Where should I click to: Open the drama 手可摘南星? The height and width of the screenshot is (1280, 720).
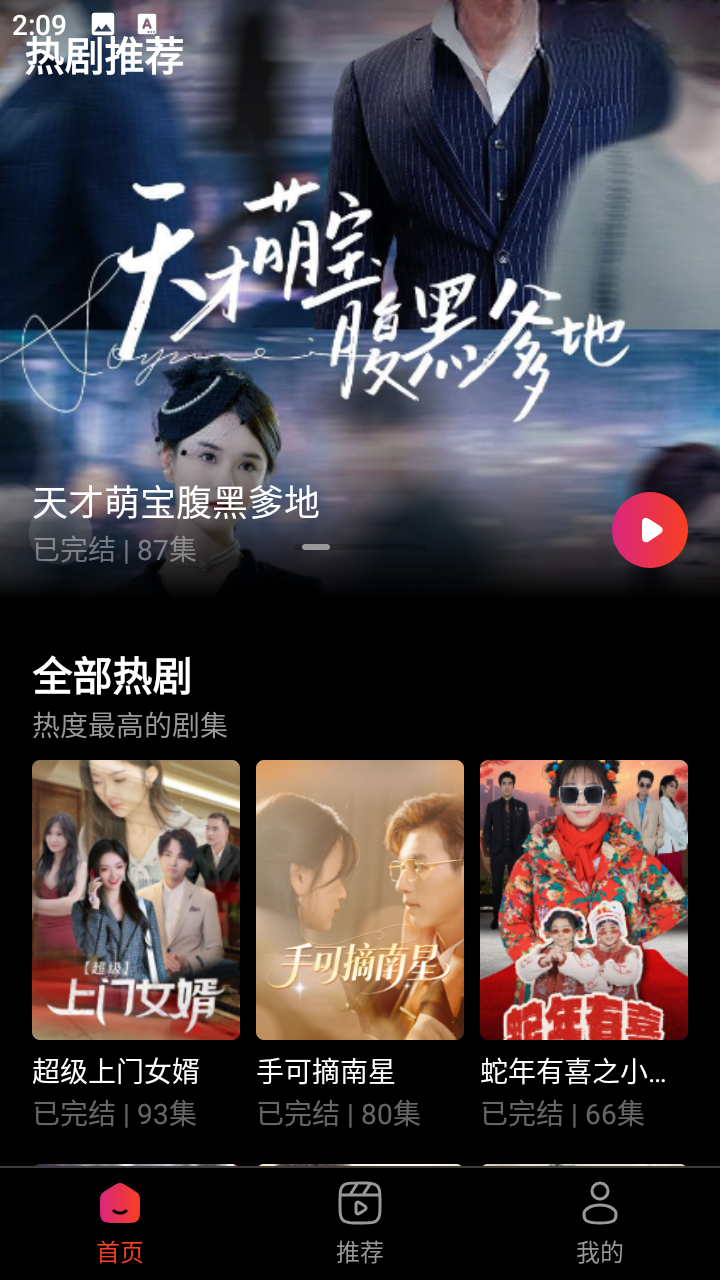click(x=360, y=900)
